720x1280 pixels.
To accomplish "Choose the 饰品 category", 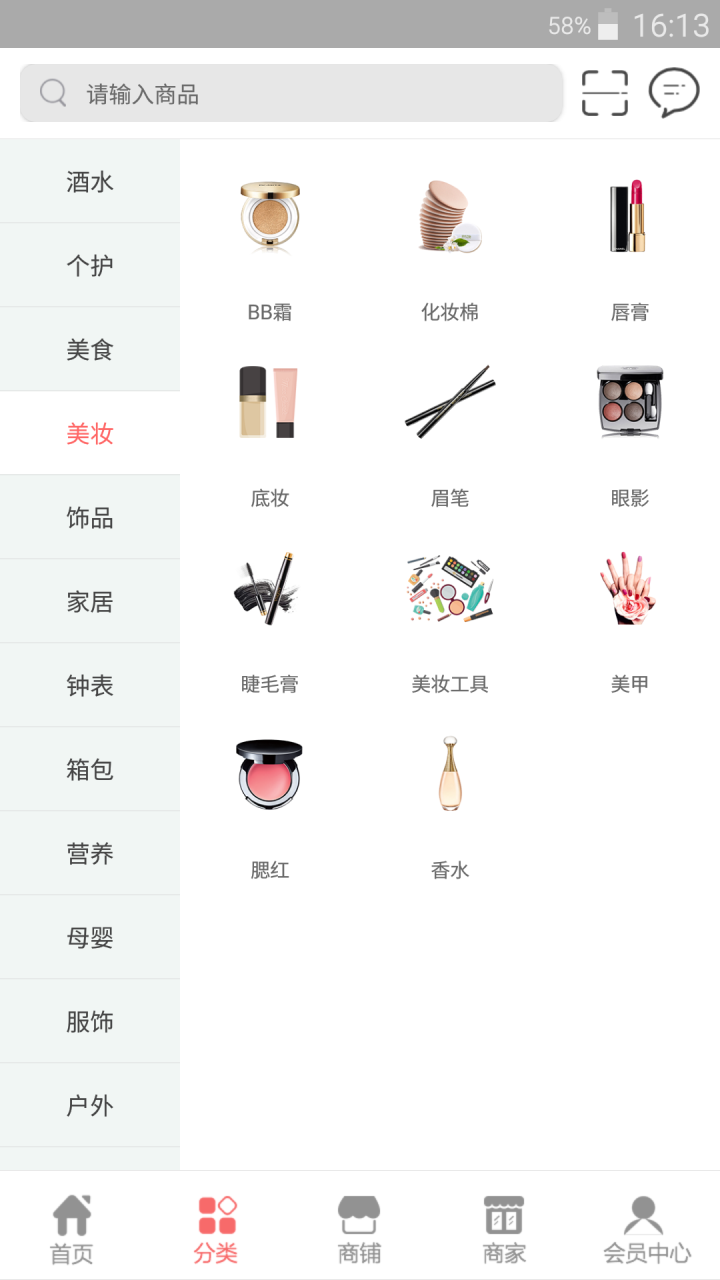I will coord(90,518).
